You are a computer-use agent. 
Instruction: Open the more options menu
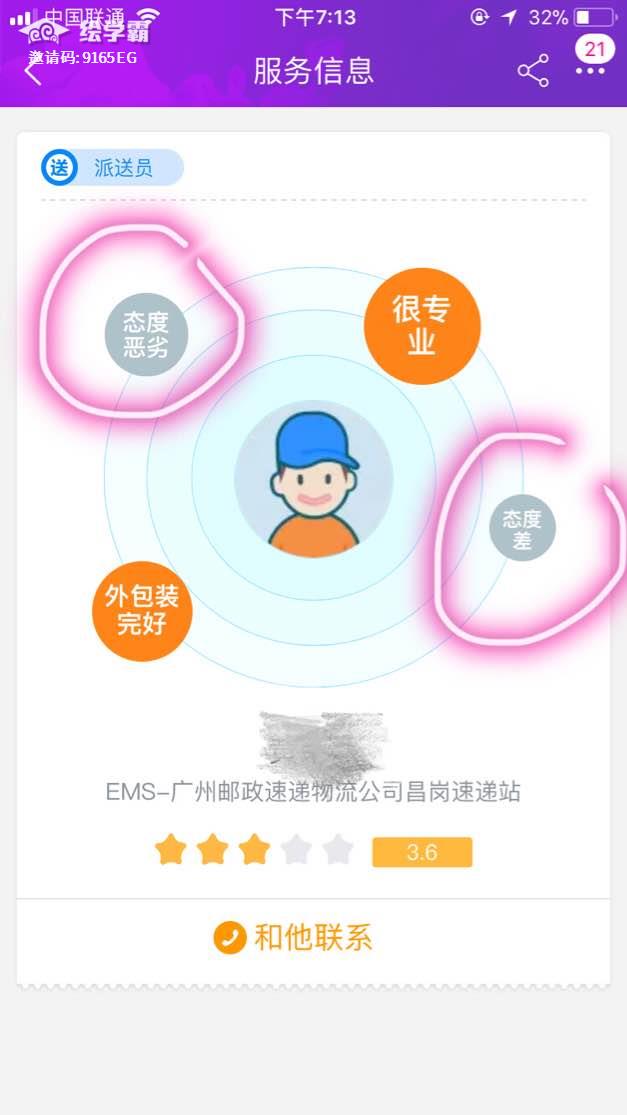590,71
